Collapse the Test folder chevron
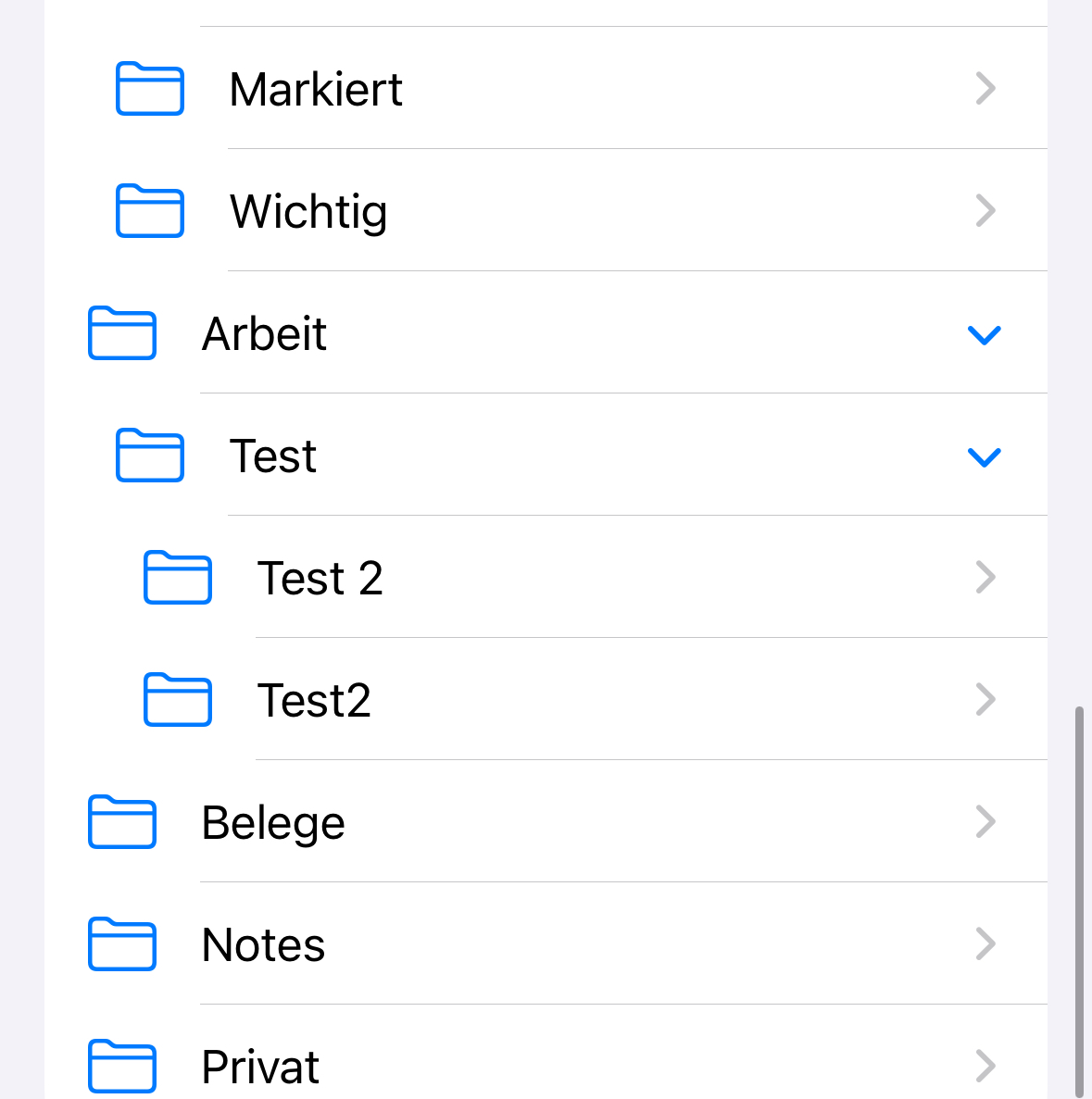Image resolution: width=1092 pixels, height=1099 pixels. coord(984,456)
